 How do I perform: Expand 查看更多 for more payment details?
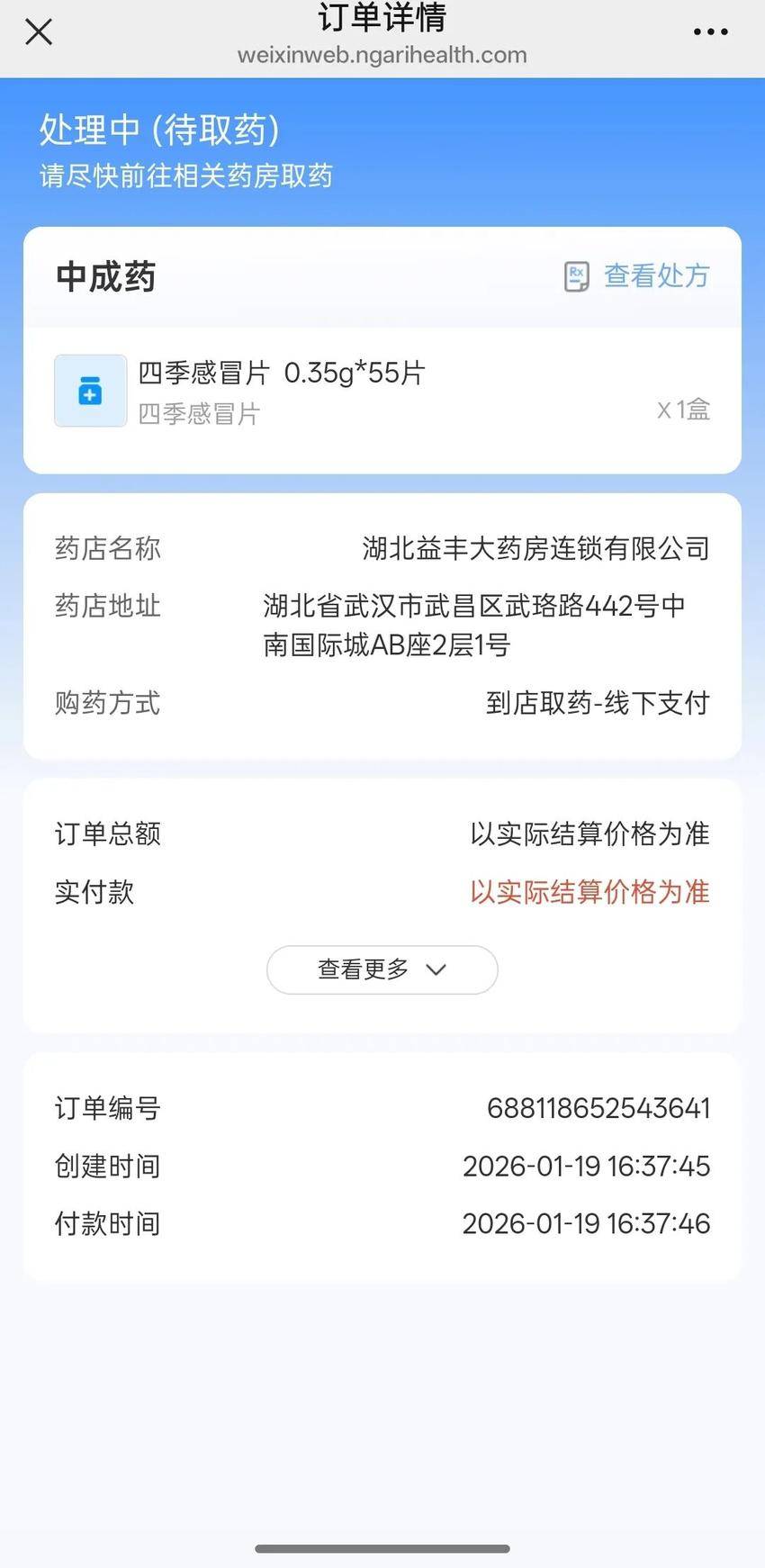pyautogui.click(x=382, y=969)
